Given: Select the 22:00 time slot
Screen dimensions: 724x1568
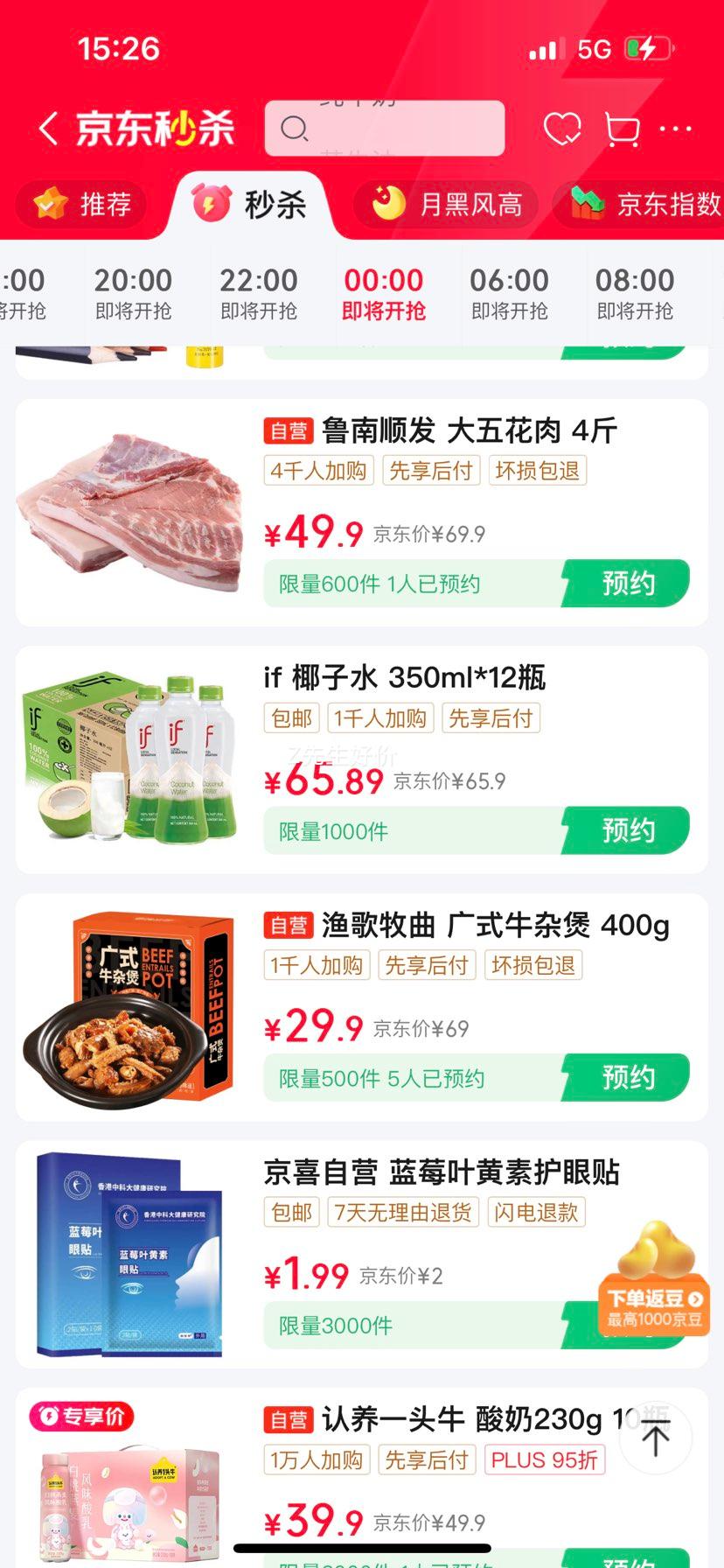Looking at the screenshot, I should (x=259, y=292).
